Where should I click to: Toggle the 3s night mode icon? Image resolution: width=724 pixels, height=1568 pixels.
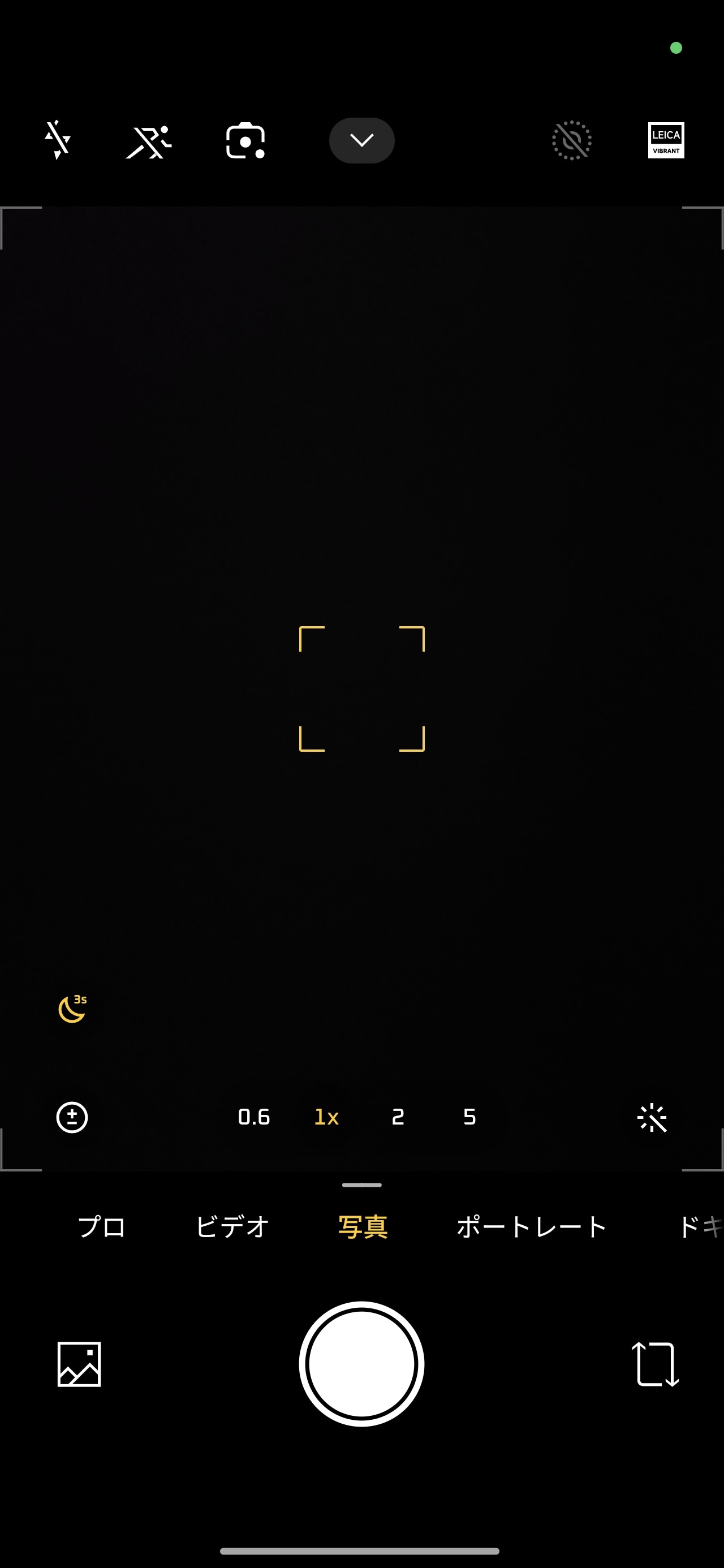[x=72, y=1009]
